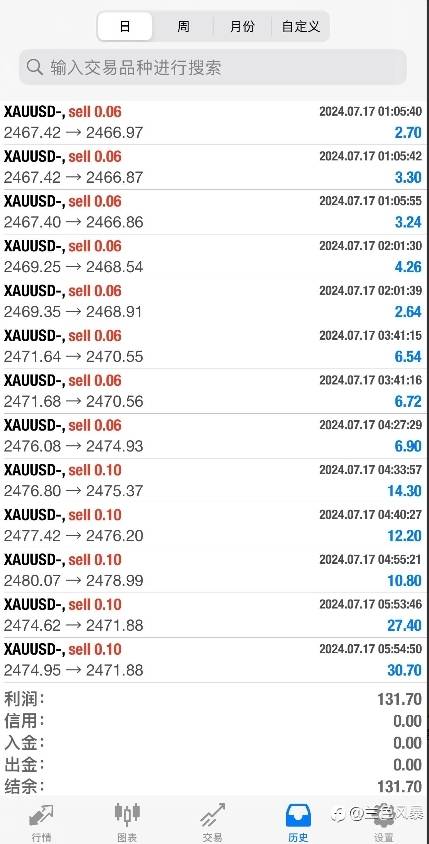Open the 设置 settings tab

point(384,822)
